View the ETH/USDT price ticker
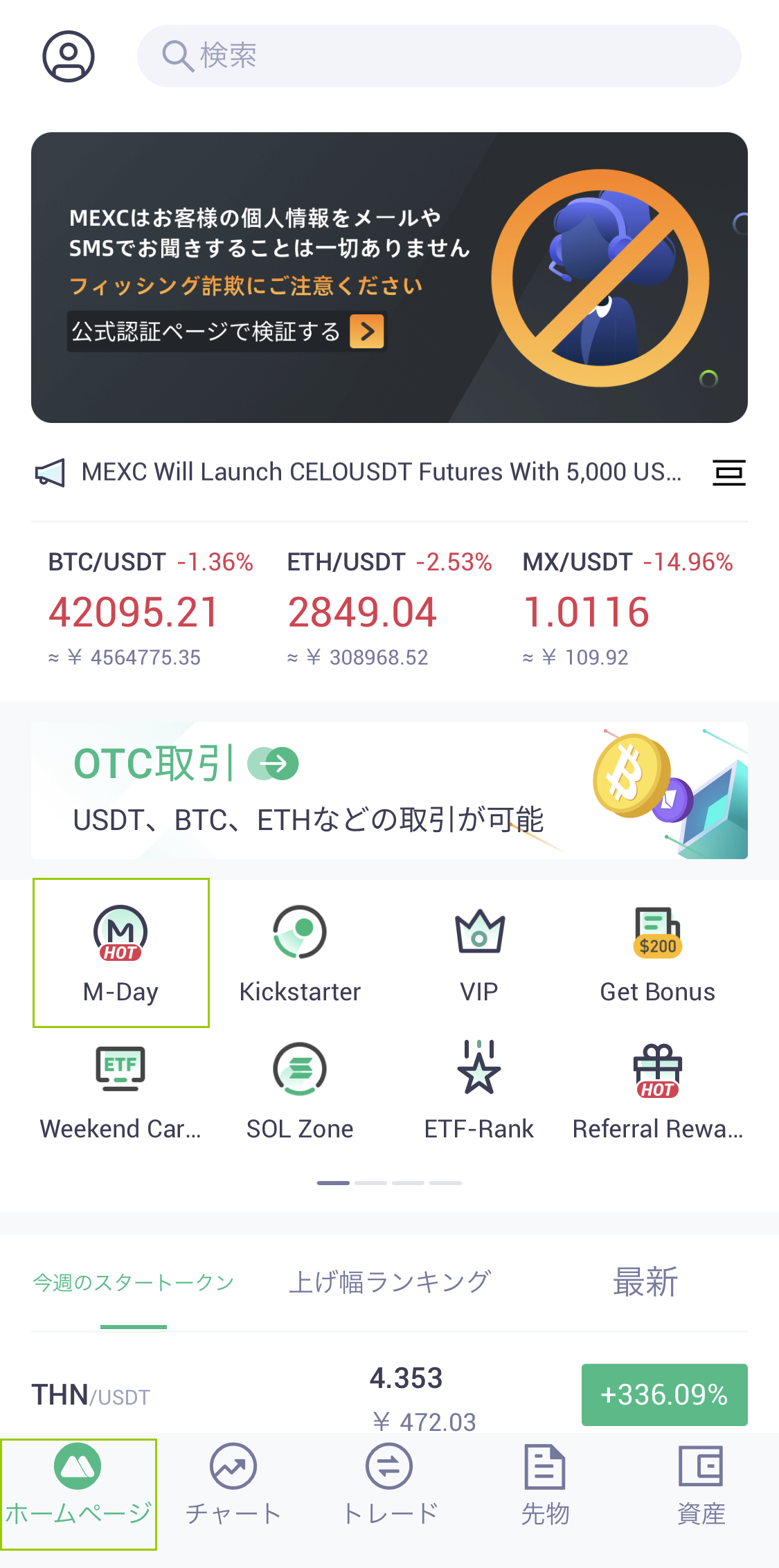This screenshot has width=779, height=1568. tap(389, 609)
